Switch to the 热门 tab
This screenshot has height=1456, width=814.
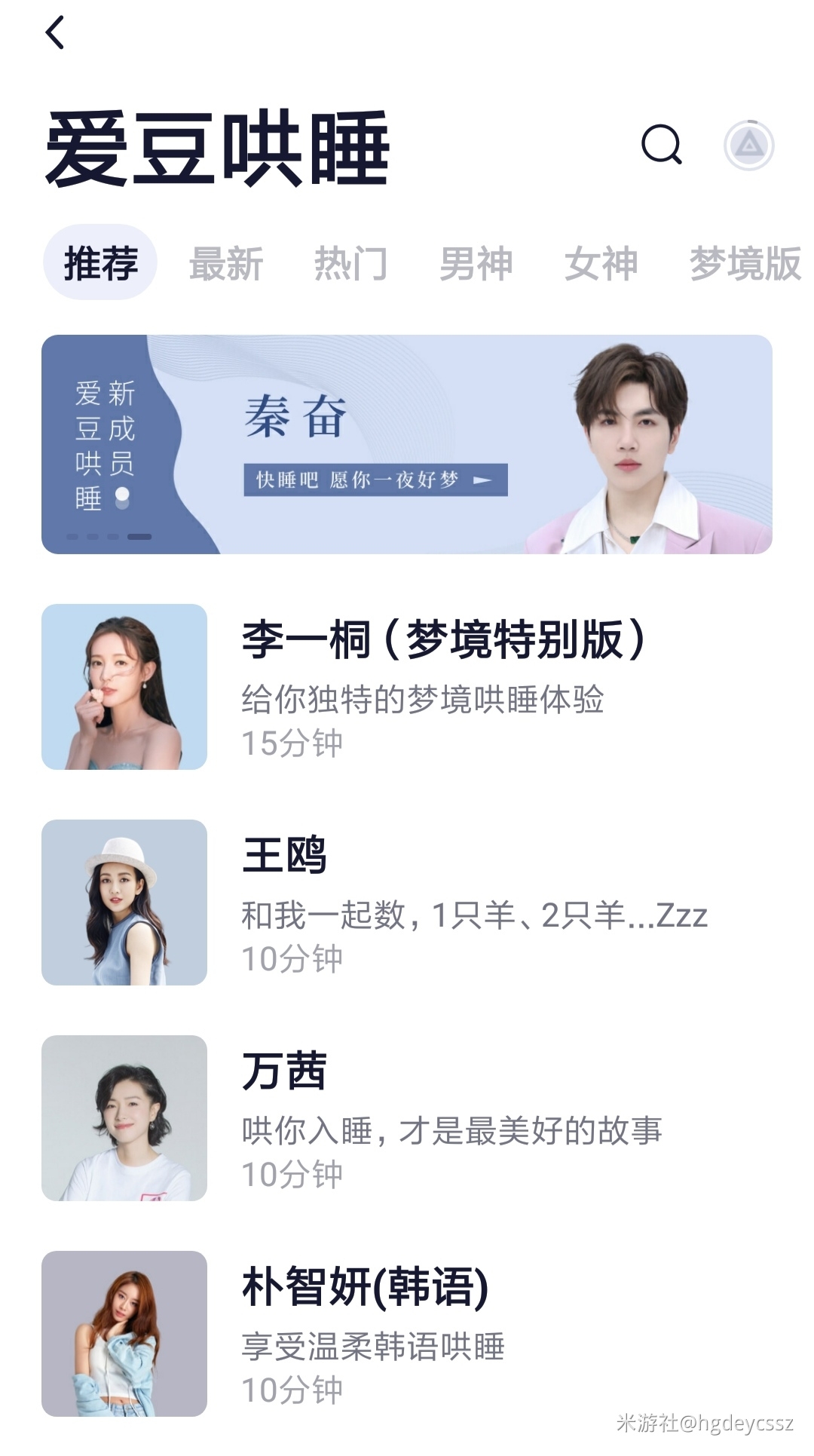(x=350, y=264)
